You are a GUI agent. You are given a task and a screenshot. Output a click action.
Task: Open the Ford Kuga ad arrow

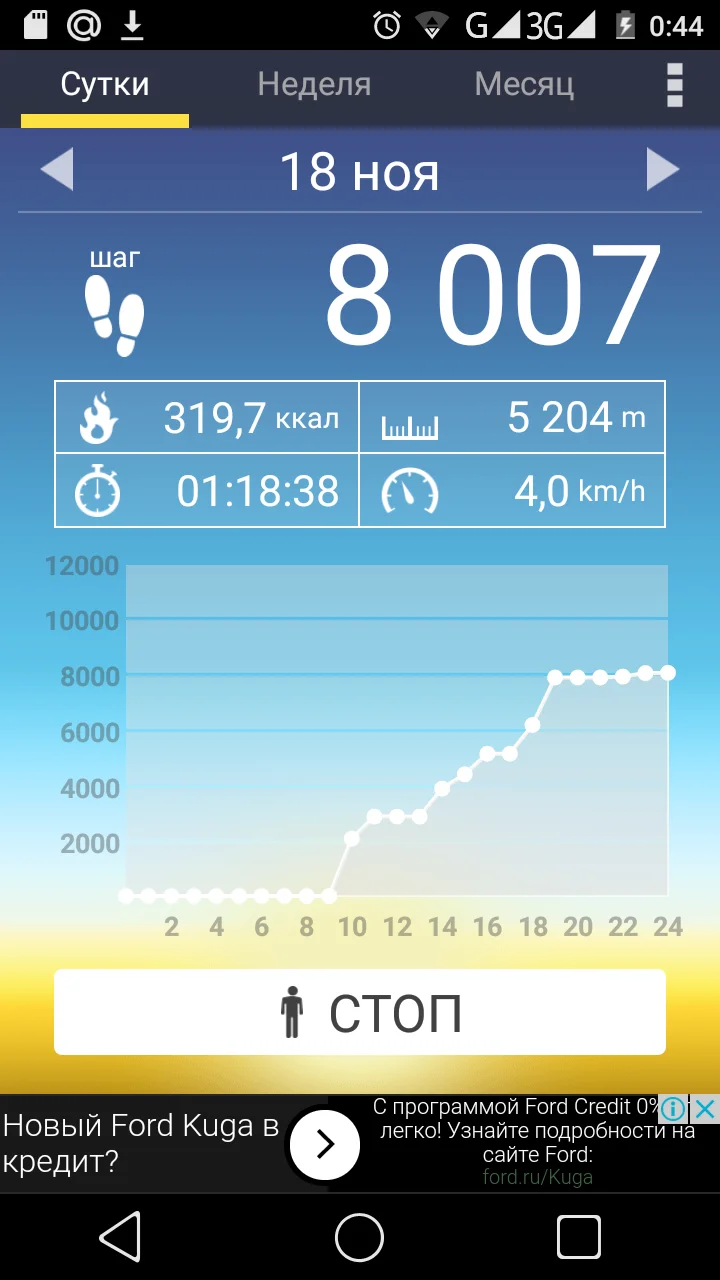point(325,1145)
